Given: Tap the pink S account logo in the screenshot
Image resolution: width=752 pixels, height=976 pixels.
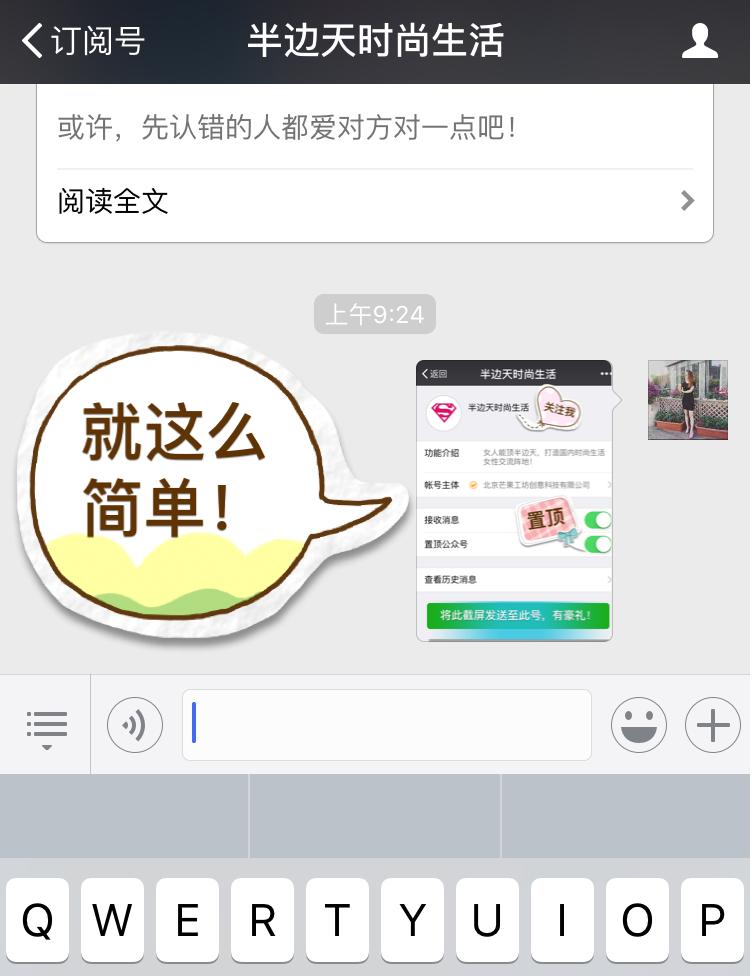Looking at the screenshot, I should click(x=444, y=411).
